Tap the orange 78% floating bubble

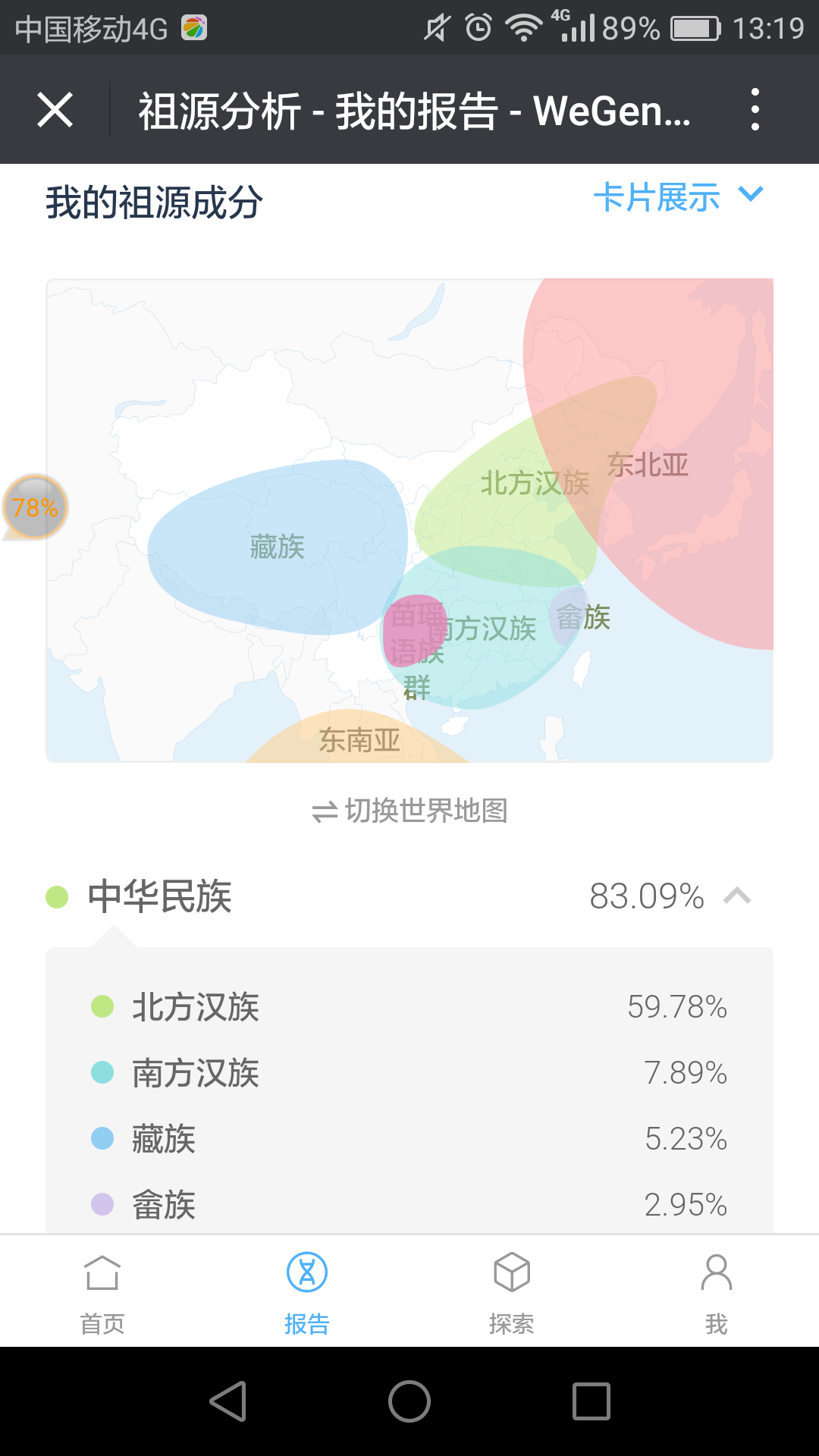(x=35, y=507)
